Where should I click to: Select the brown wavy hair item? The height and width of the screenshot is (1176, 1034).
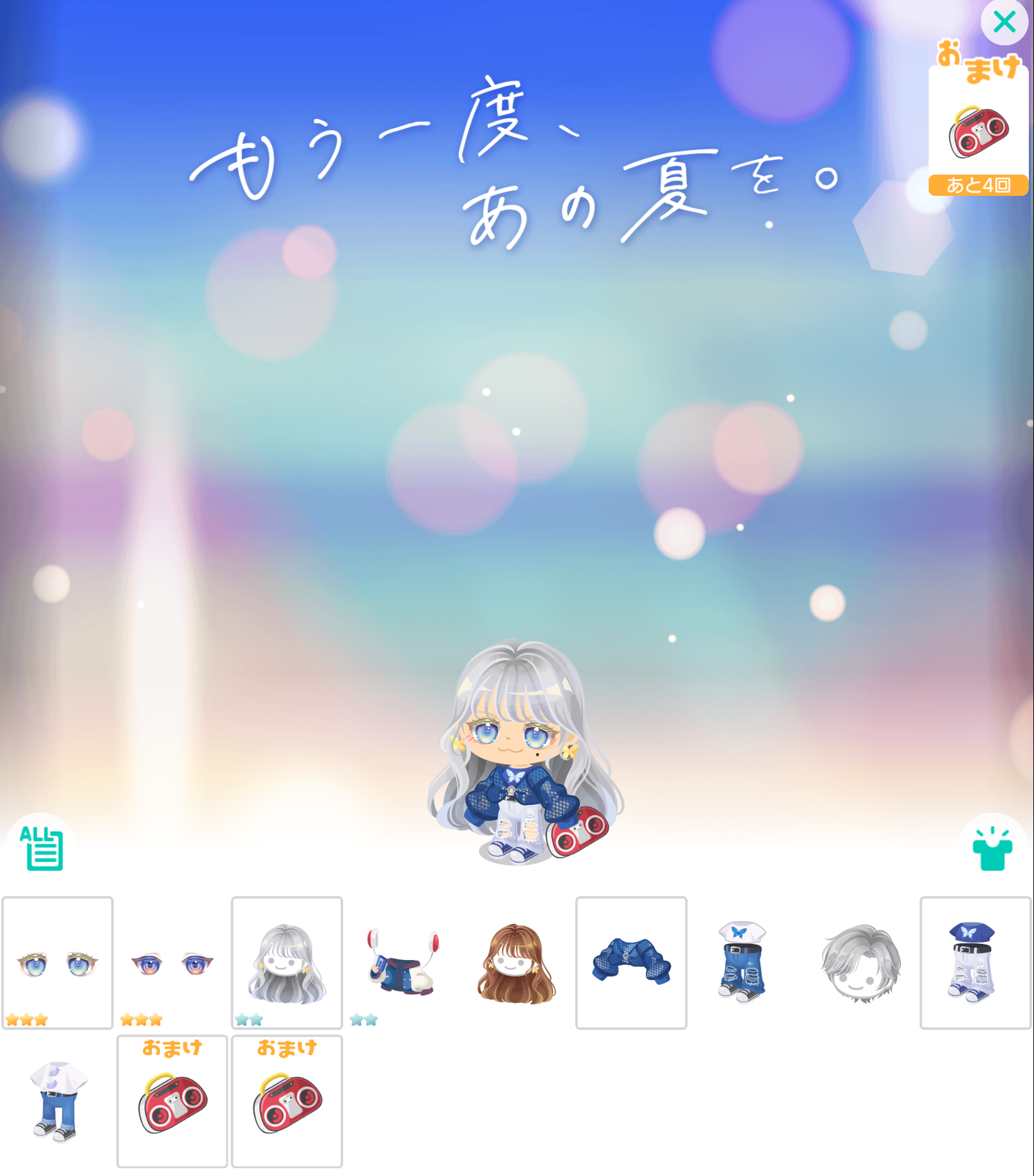click(x=516, y=963)
